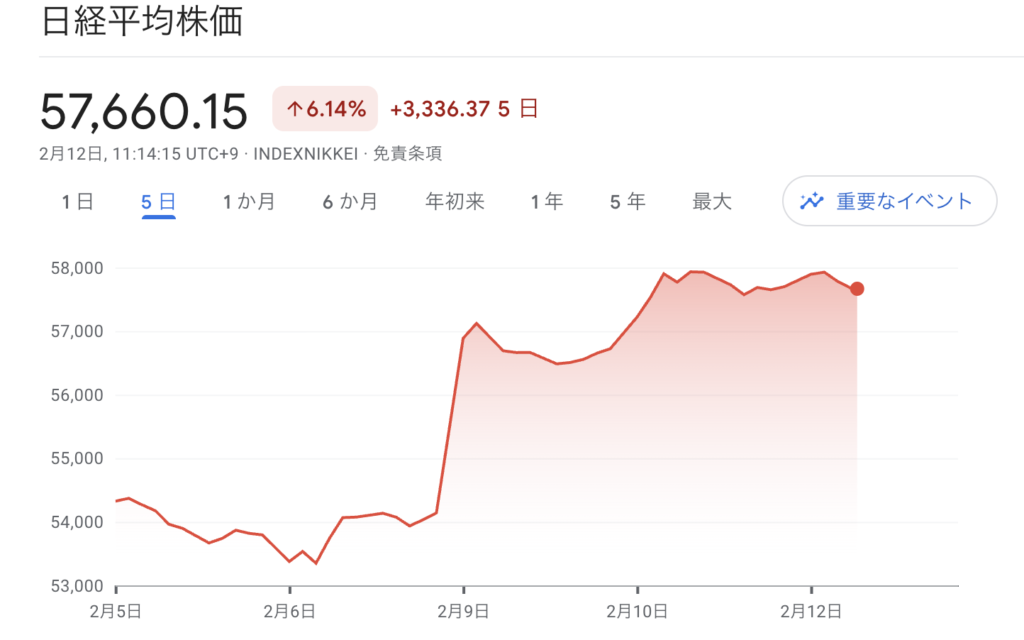Switch chart to 6か月
The height and width of the screenshot is (640, 1024).
click(349, 202)
